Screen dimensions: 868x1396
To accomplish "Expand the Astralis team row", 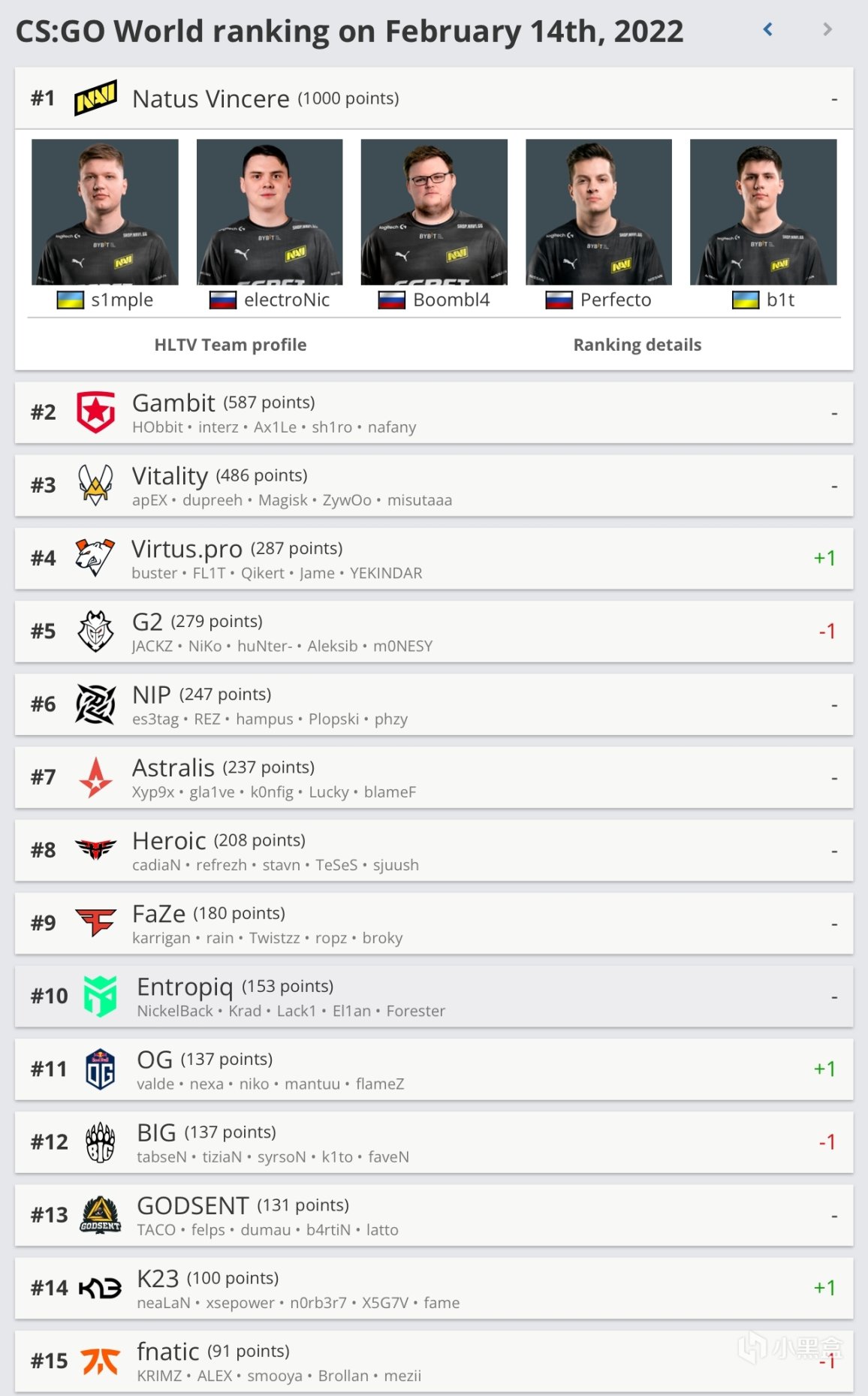I will (434, 777).
